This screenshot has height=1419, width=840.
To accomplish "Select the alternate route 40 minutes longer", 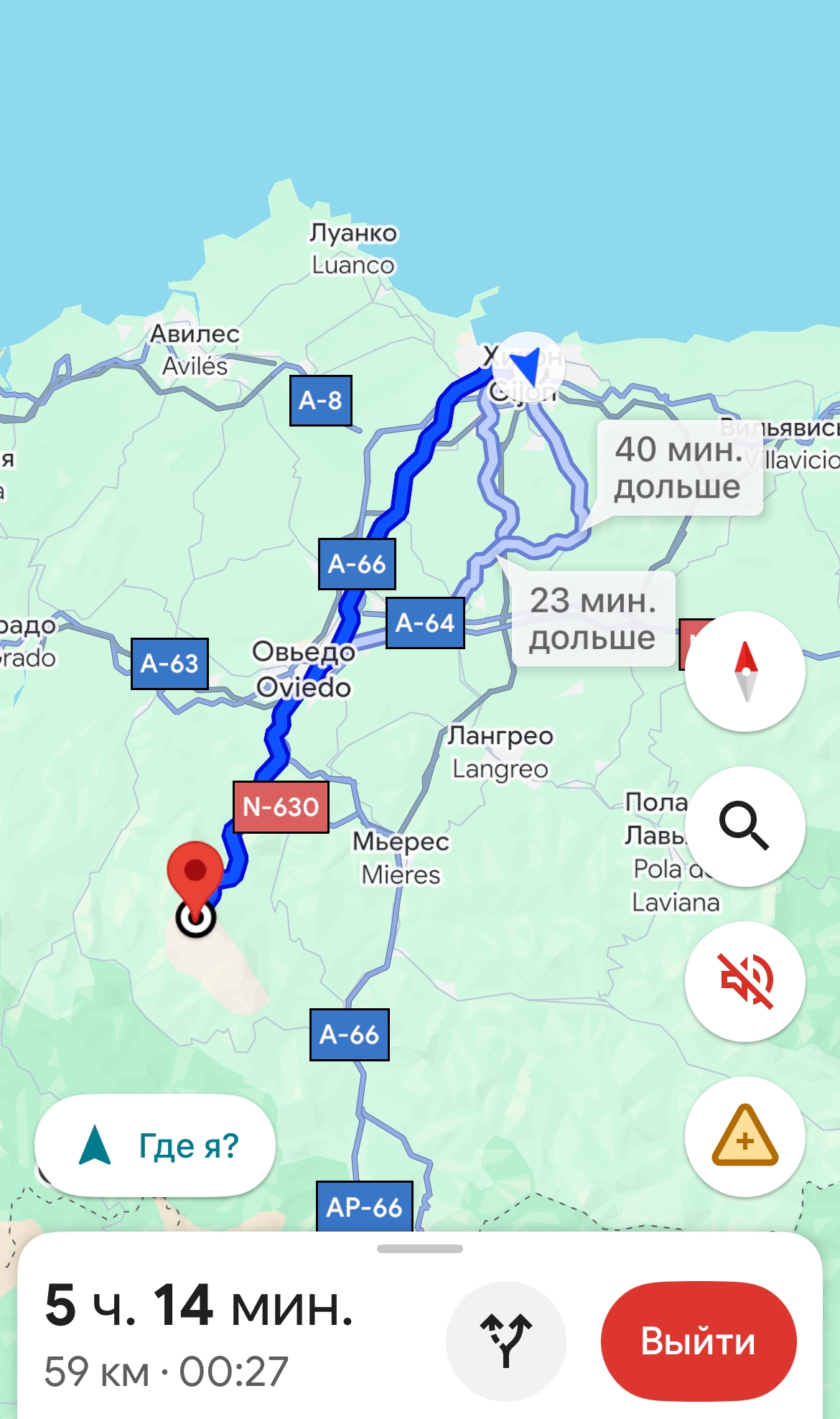I will click(679, 467).
